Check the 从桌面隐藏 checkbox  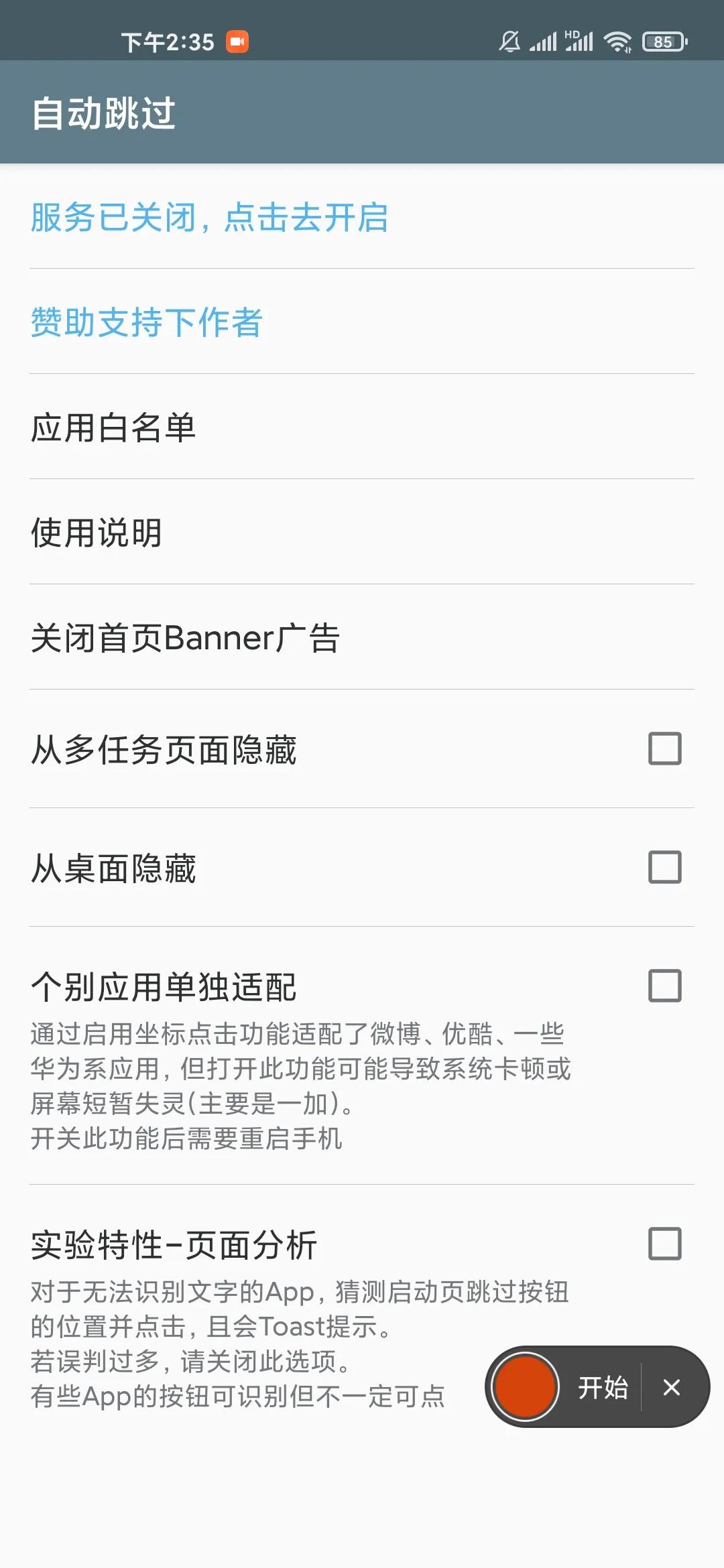tap(664, 869)
